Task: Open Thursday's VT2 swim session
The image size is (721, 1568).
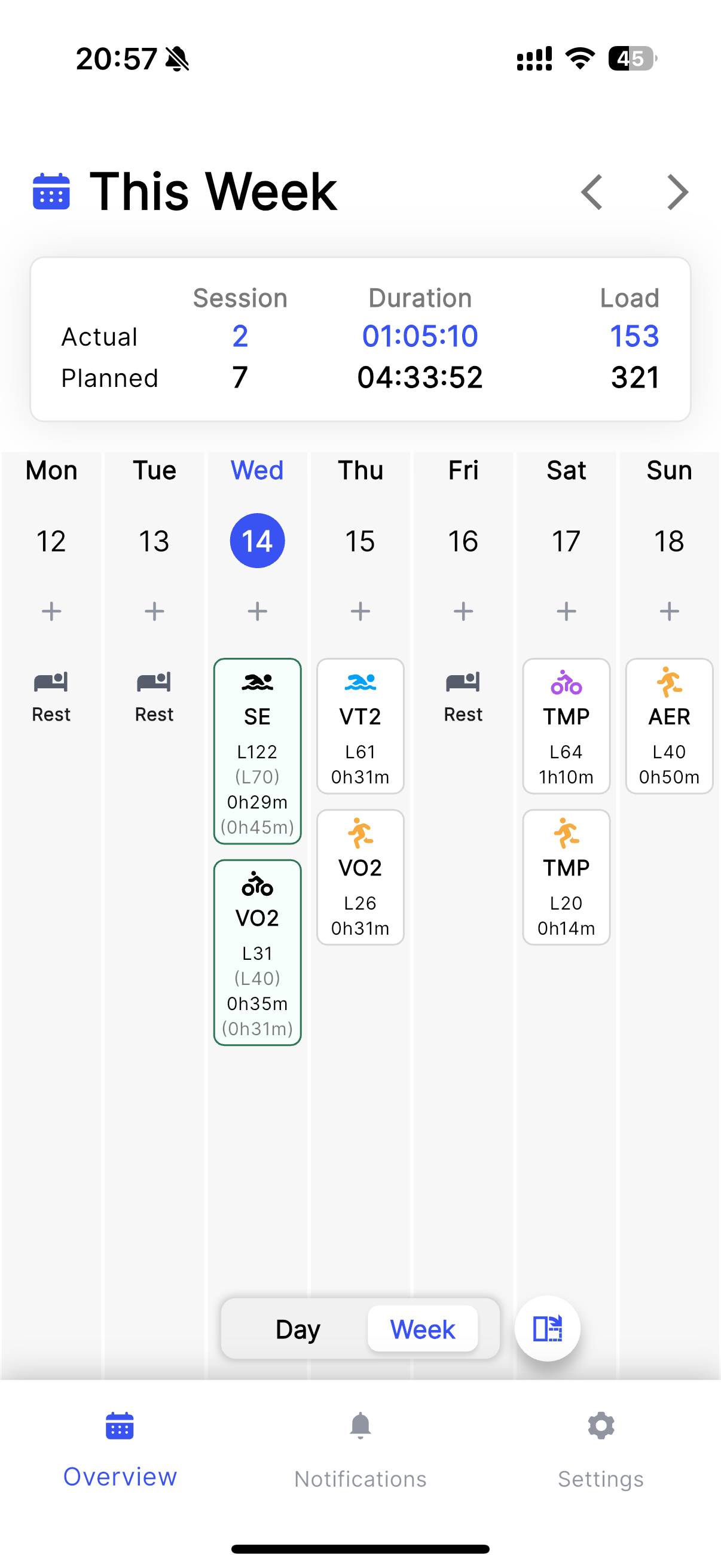Action: [360, 726]
